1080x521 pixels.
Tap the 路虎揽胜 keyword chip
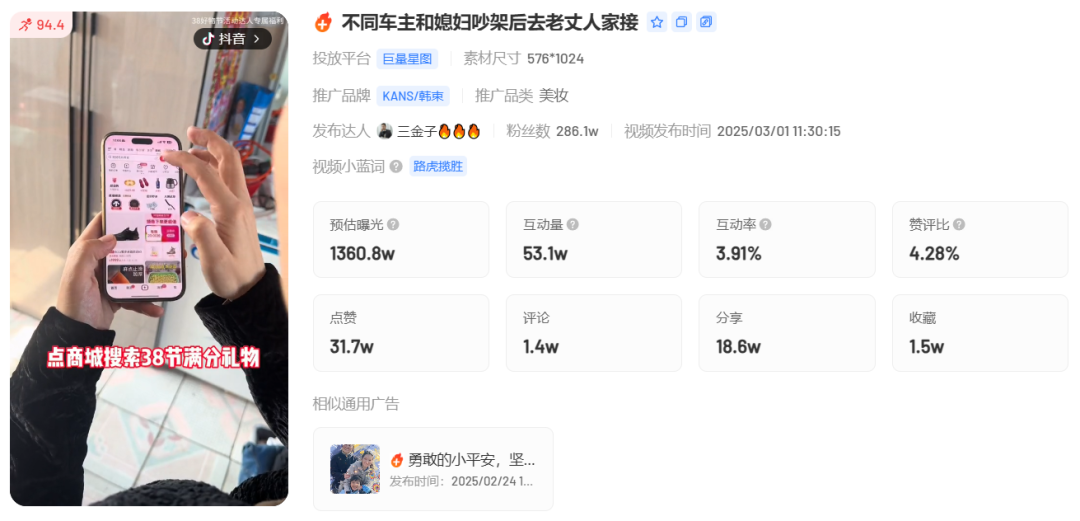click(x=438, y=167)
